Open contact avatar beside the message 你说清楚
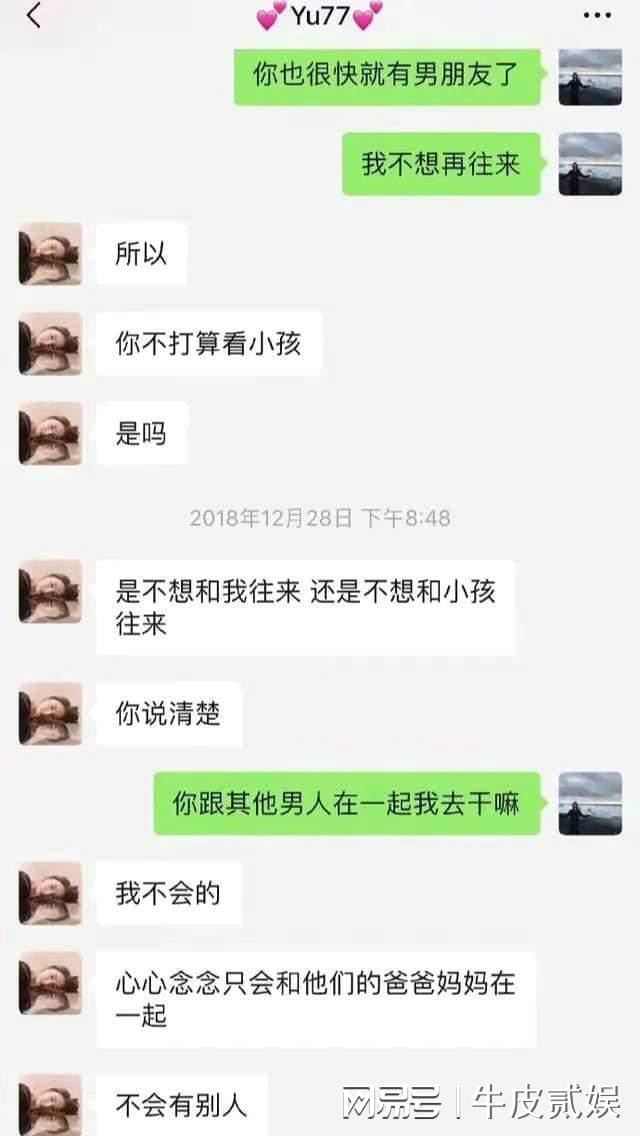 click(50, 714)
